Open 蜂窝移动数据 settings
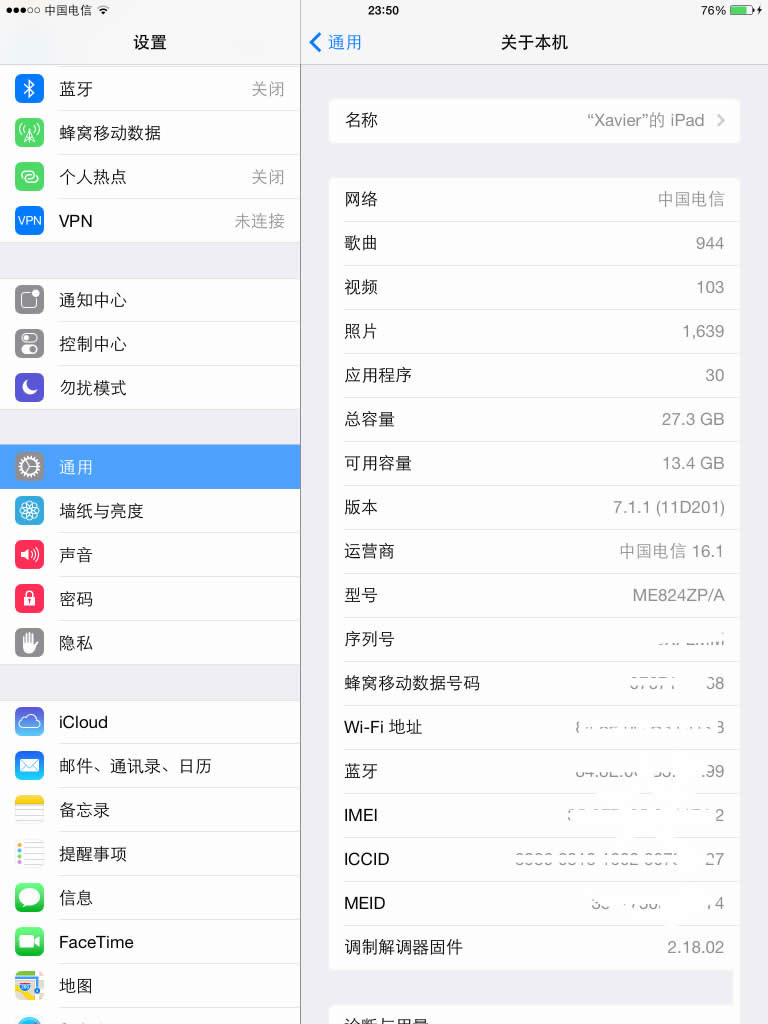 (150, 133)
